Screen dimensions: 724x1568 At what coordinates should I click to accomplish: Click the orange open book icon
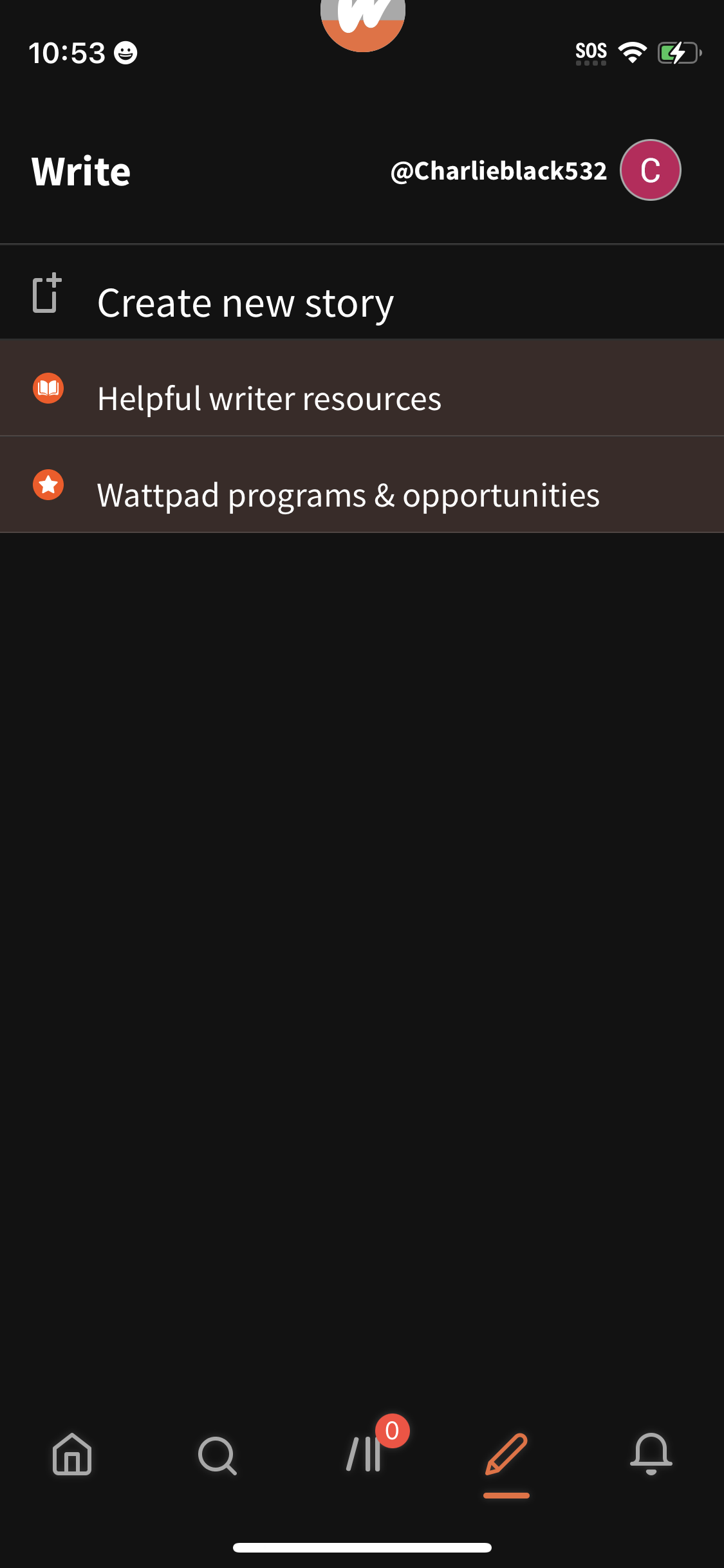[48, 388]
